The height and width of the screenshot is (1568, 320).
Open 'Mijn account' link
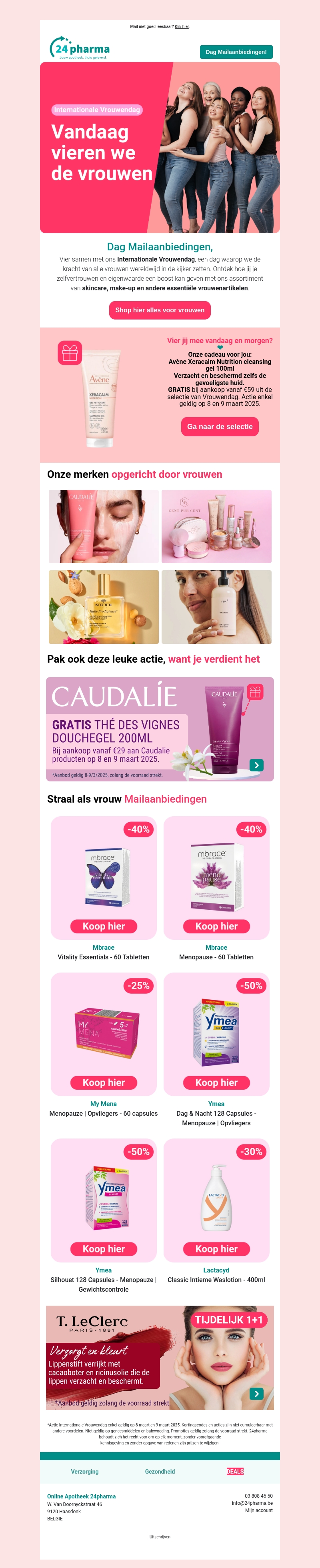pos(259,1511)
